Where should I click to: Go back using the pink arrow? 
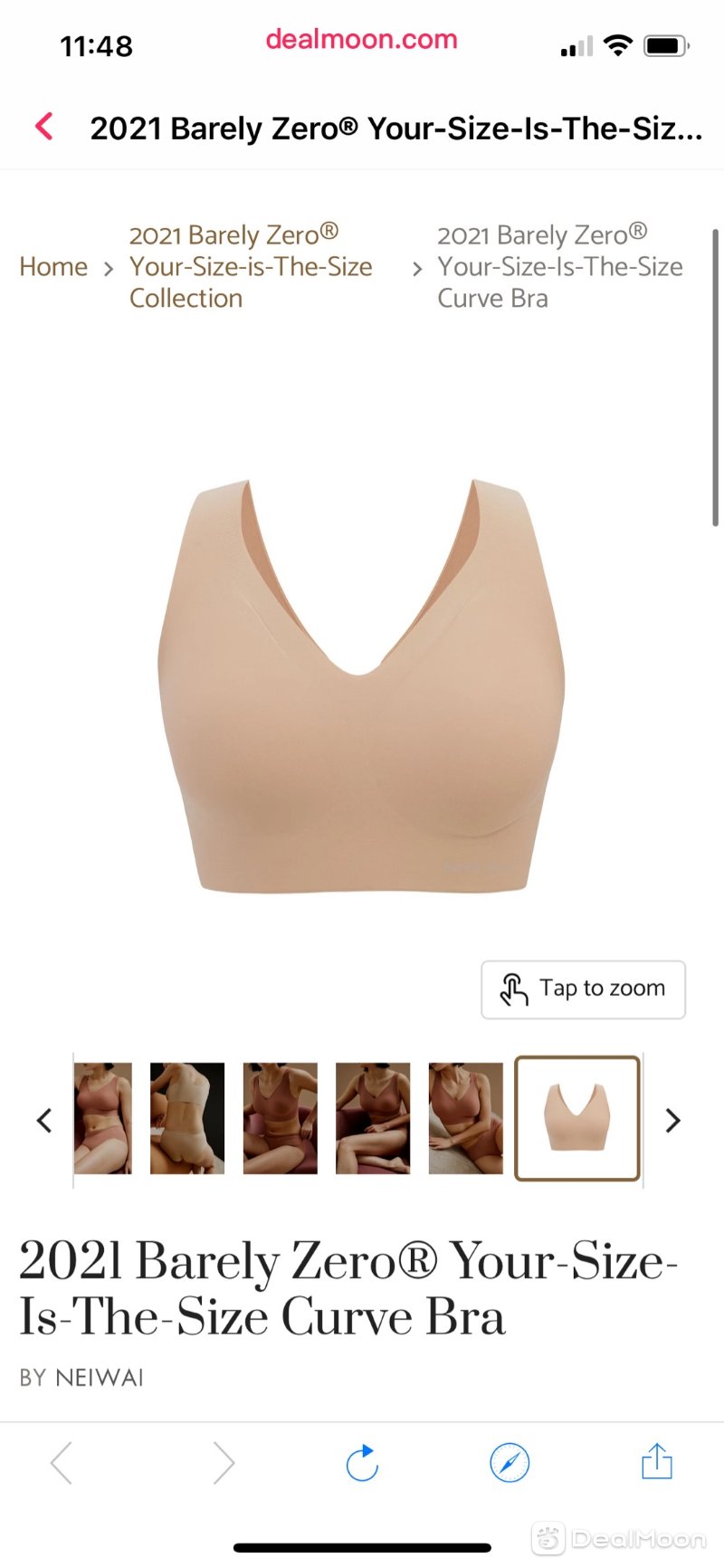point(43,127)
